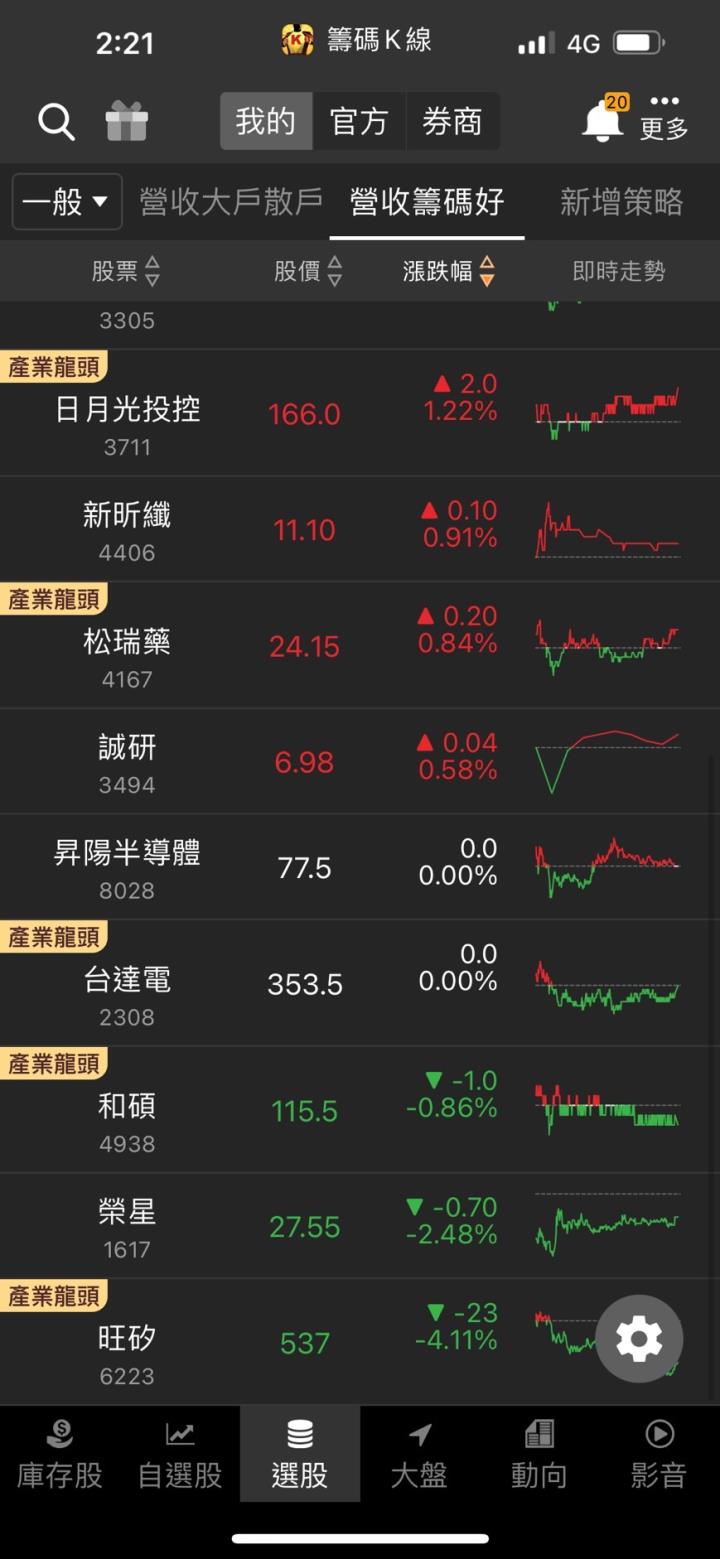Open notifications via the bell icon

601,121
